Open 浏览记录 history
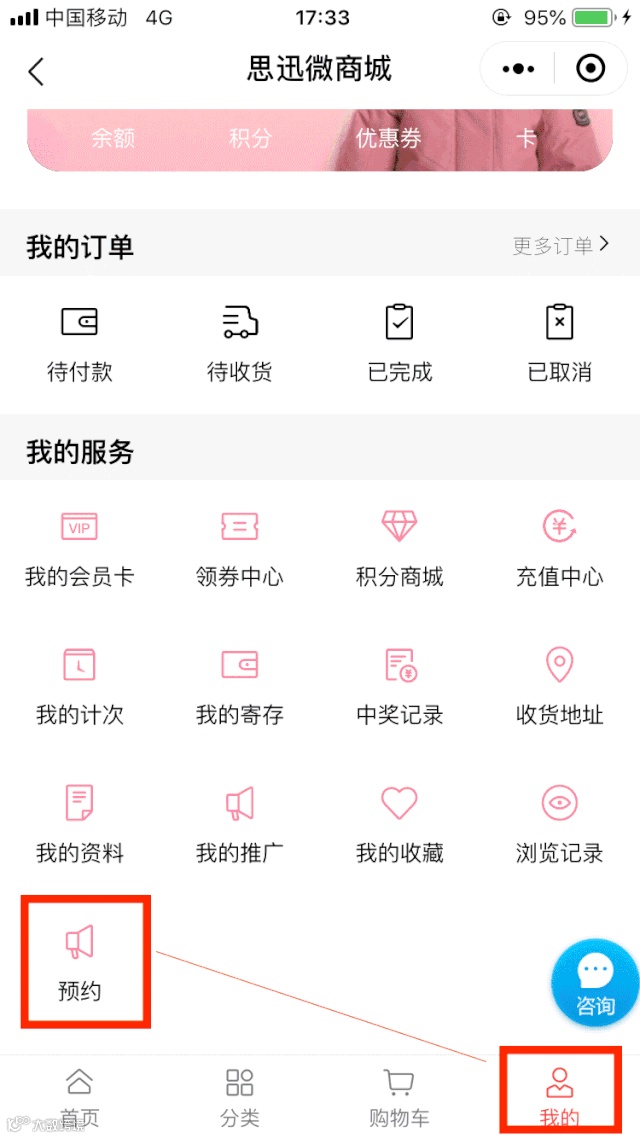 (560, 824)
